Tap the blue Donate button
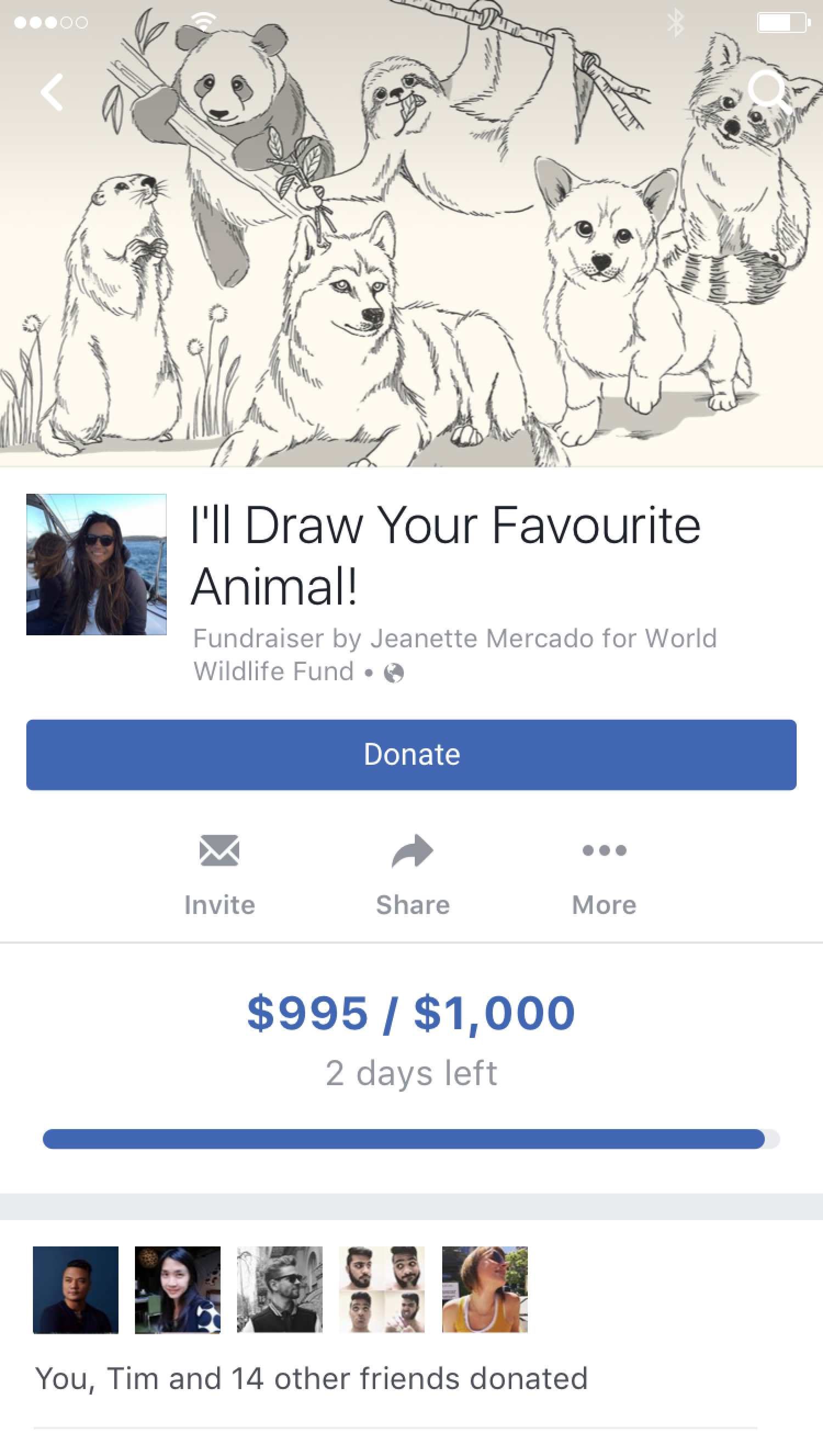The image size is (823, 1456). (411, 754)
